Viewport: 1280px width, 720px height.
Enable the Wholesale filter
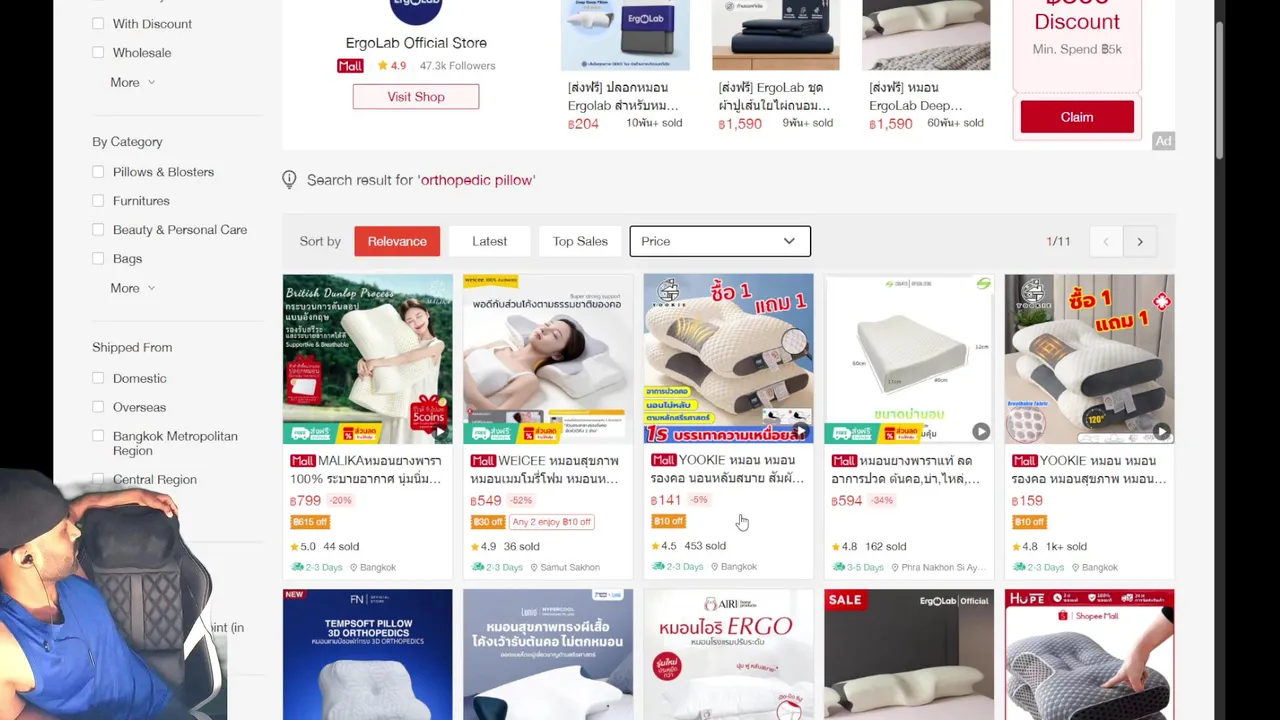pyautogui.click(x=98, y=52)
